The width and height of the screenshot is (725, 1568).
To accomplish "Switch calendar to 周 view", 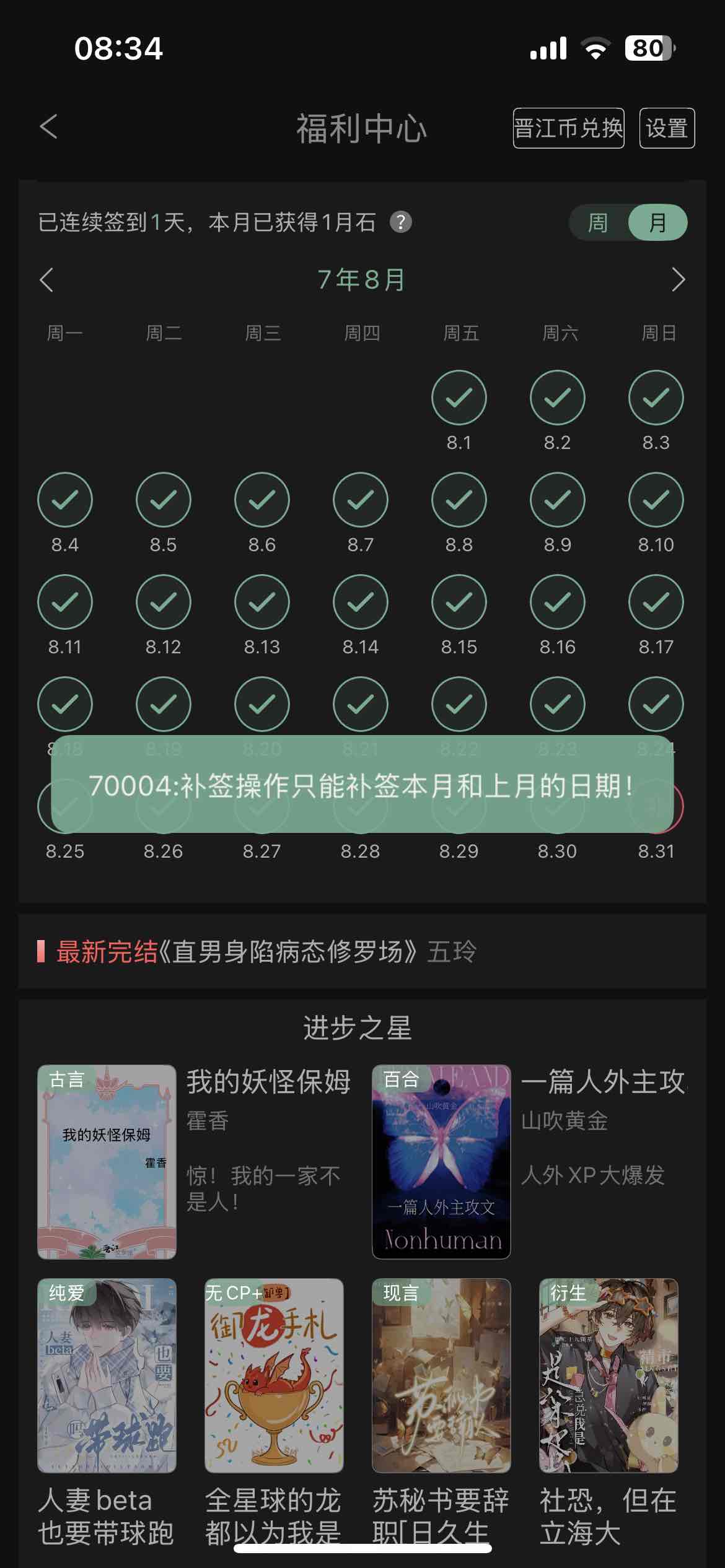I will tap(598, 222).
